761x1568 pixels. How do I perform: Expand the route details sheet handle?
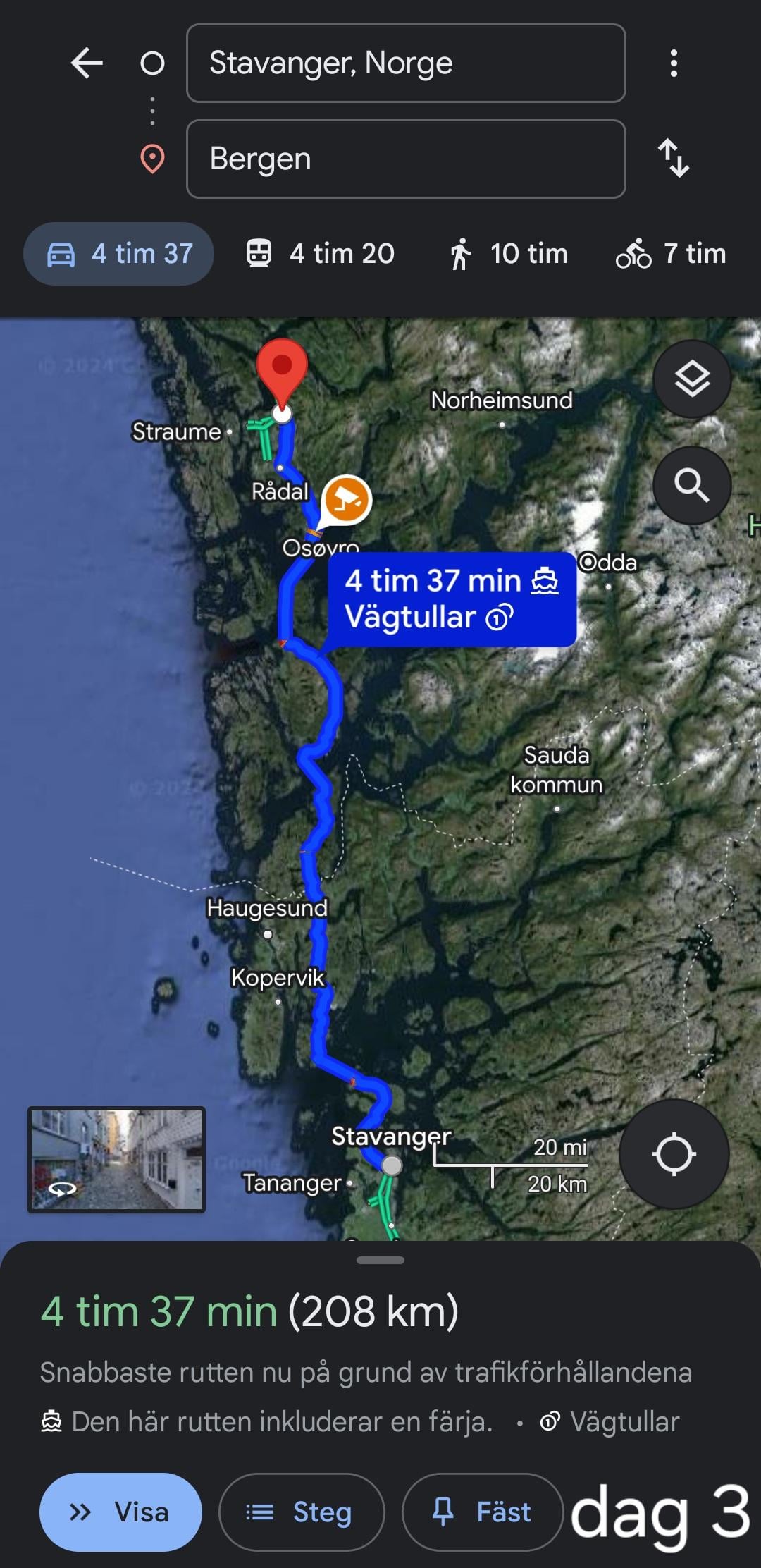[x=380, y=1260]
